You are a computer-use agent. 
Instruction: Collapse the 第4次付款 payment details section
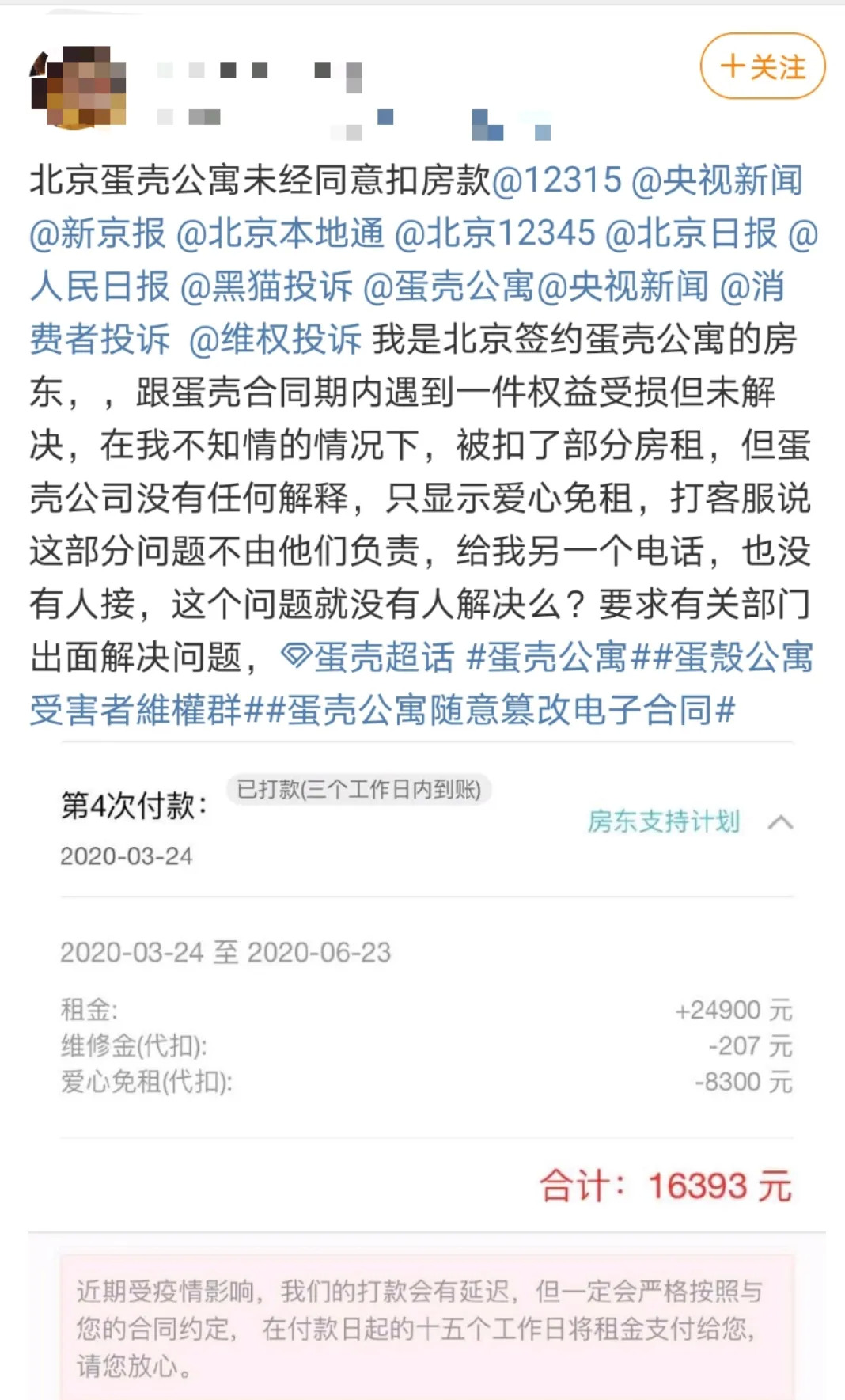tap(779, 821)
